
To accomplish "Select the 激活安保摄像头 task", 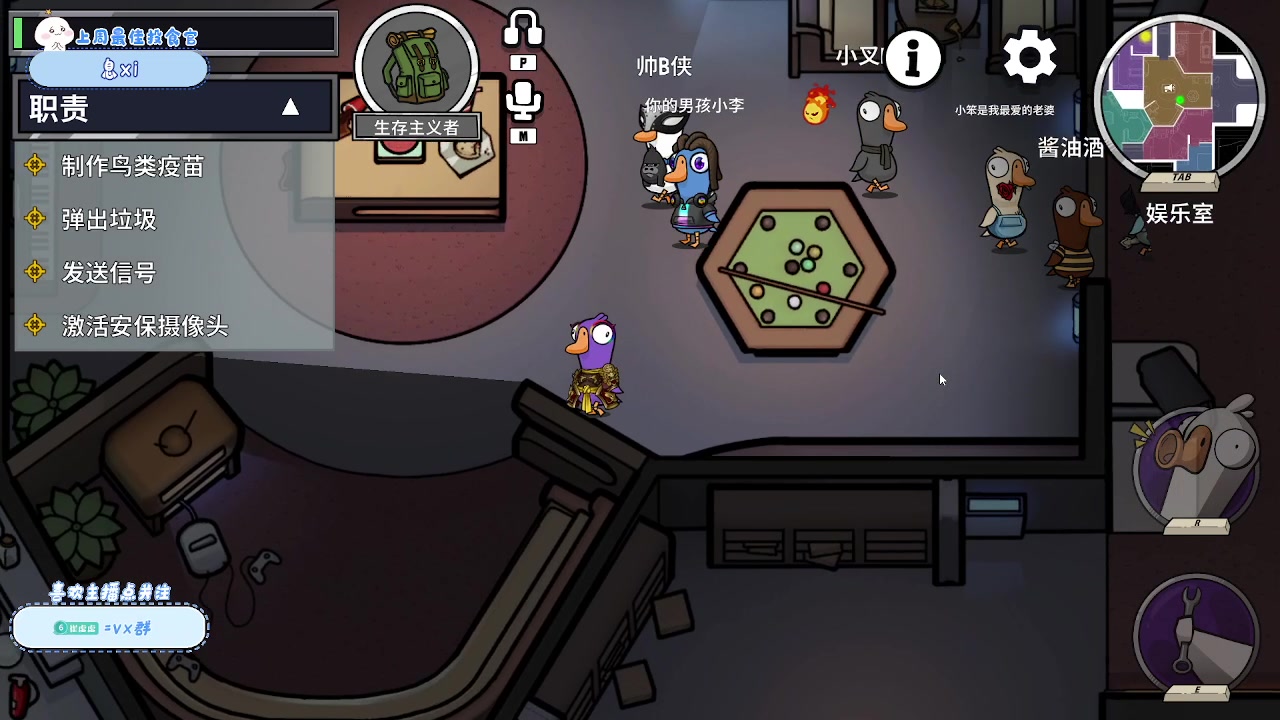I will [x=144, y=325].
